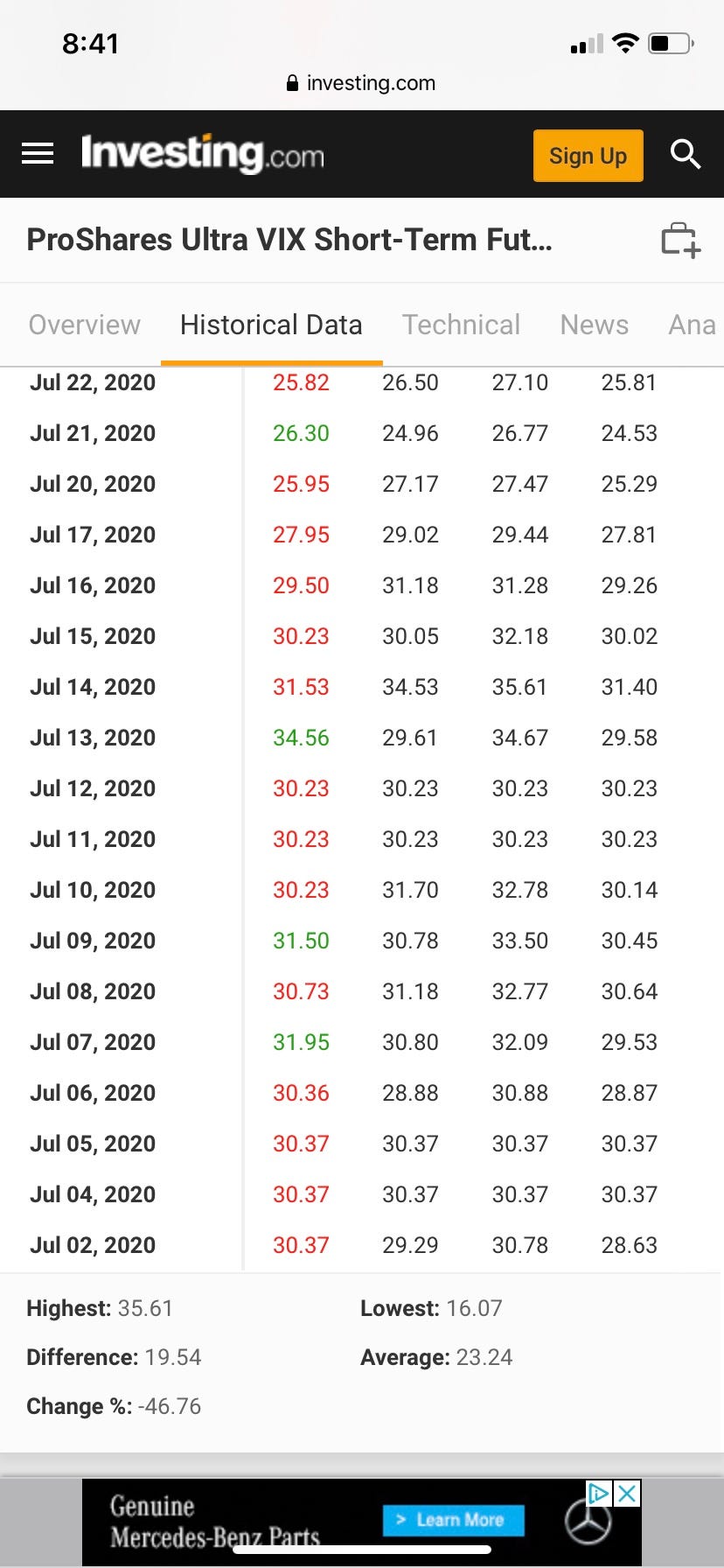Open the Investing.com logo homepage link
This screenshot has height=1568, width=724.
click(202, 154)
